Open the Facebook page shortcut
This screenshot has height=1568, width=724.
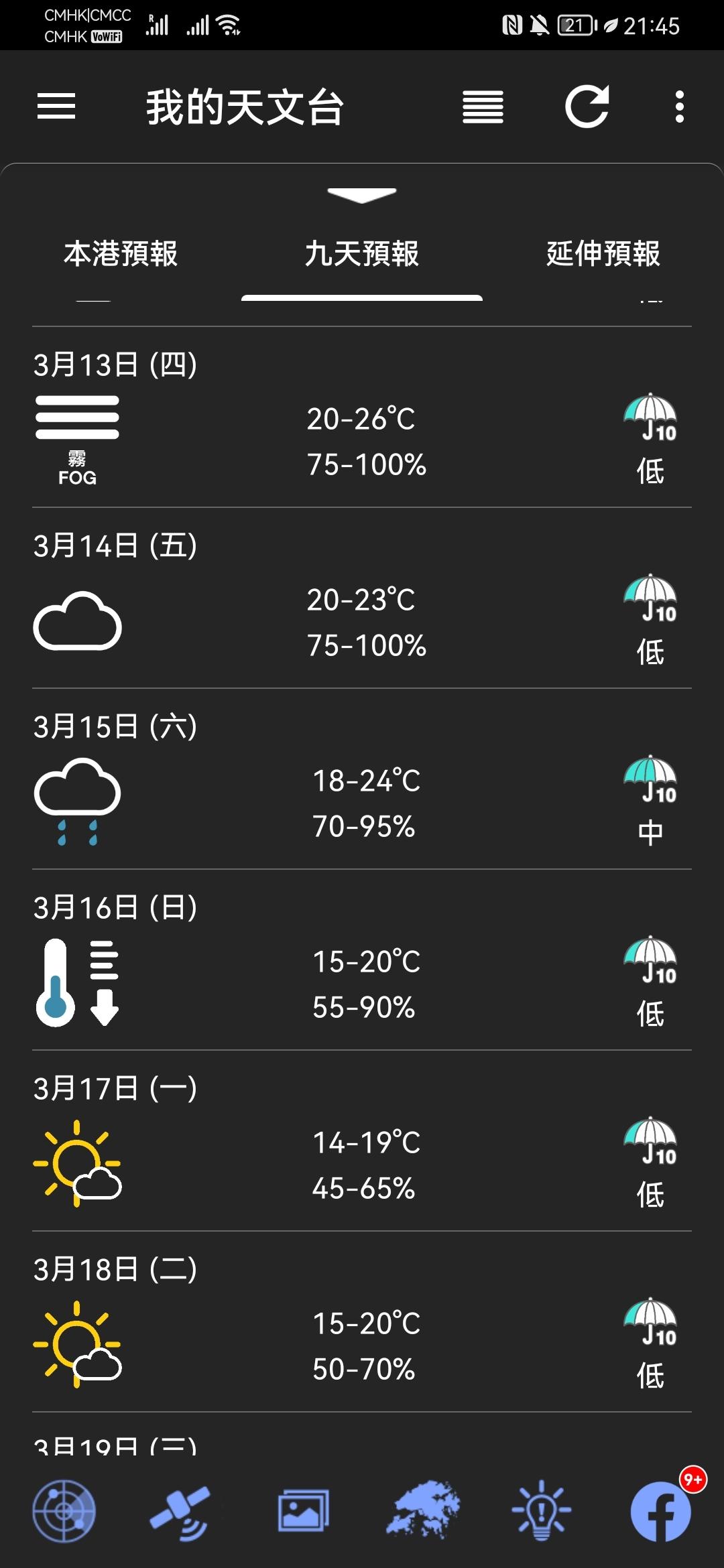[661, 1511]
